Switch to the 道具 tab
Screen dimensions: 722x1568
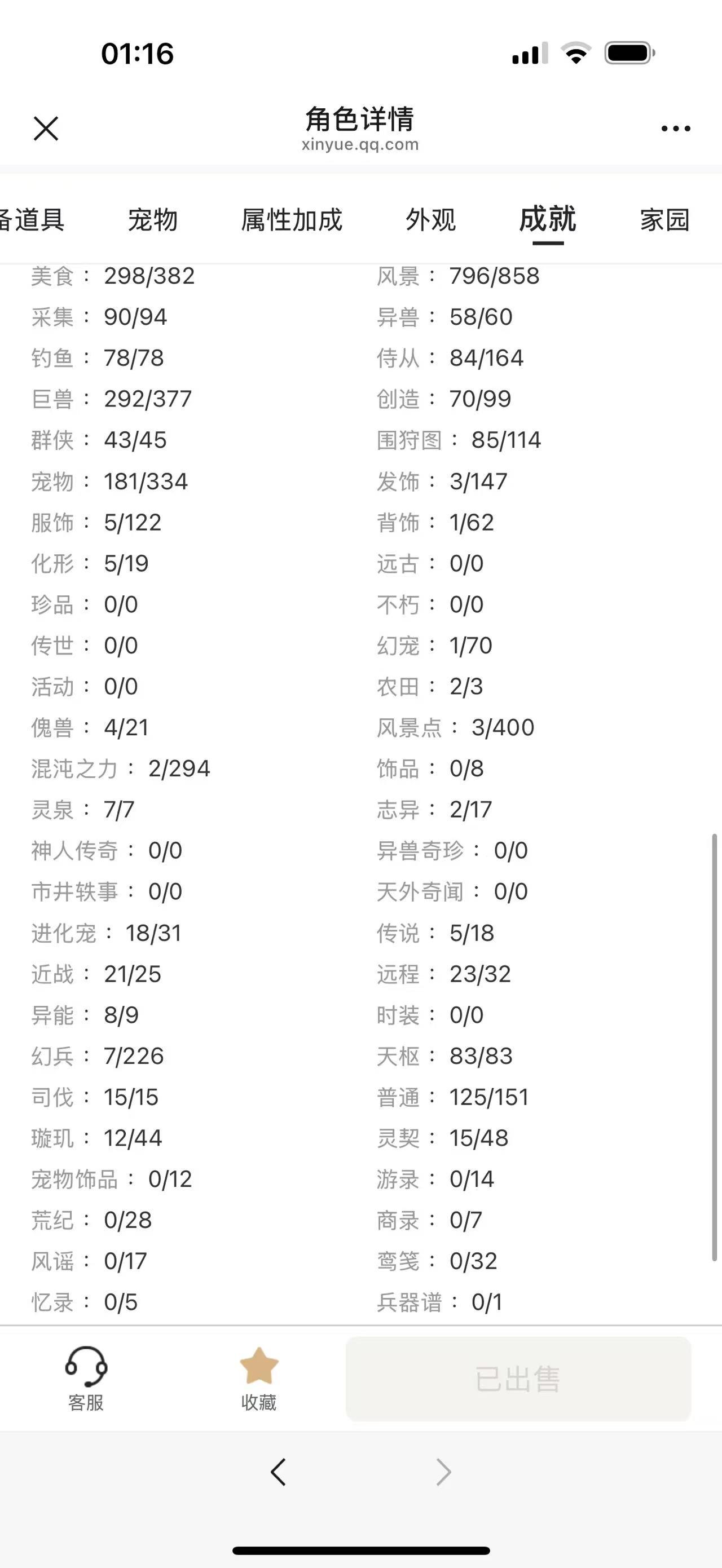coord(32,220)
